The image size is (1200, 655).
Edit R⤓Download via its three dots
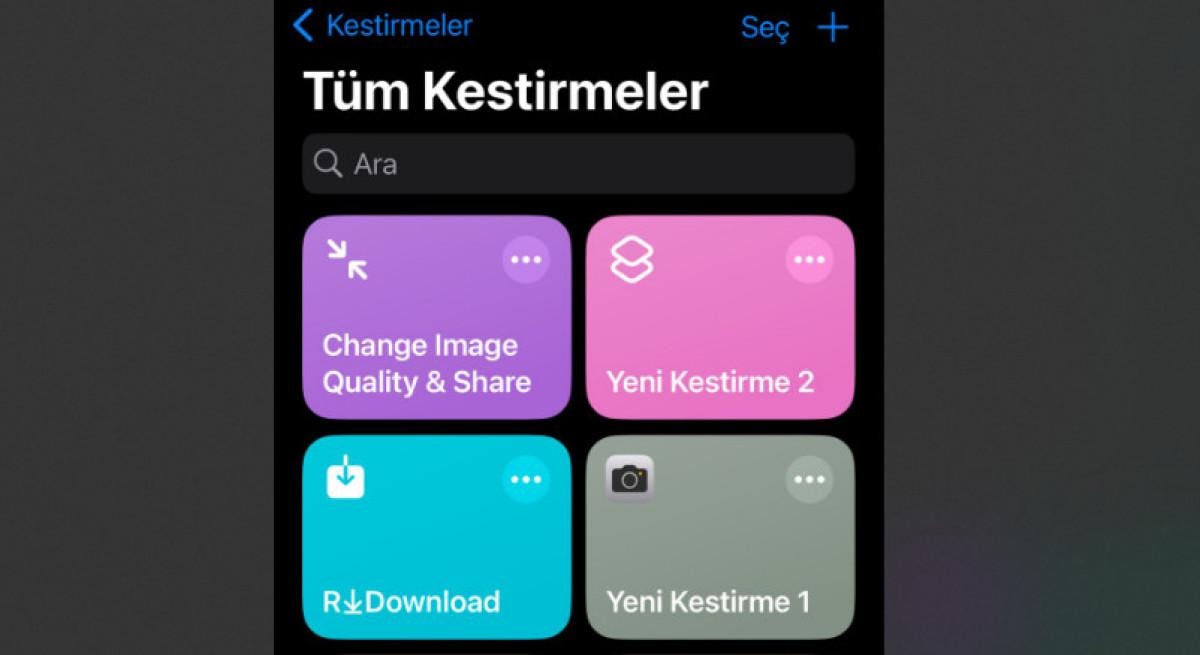[526, 480]
